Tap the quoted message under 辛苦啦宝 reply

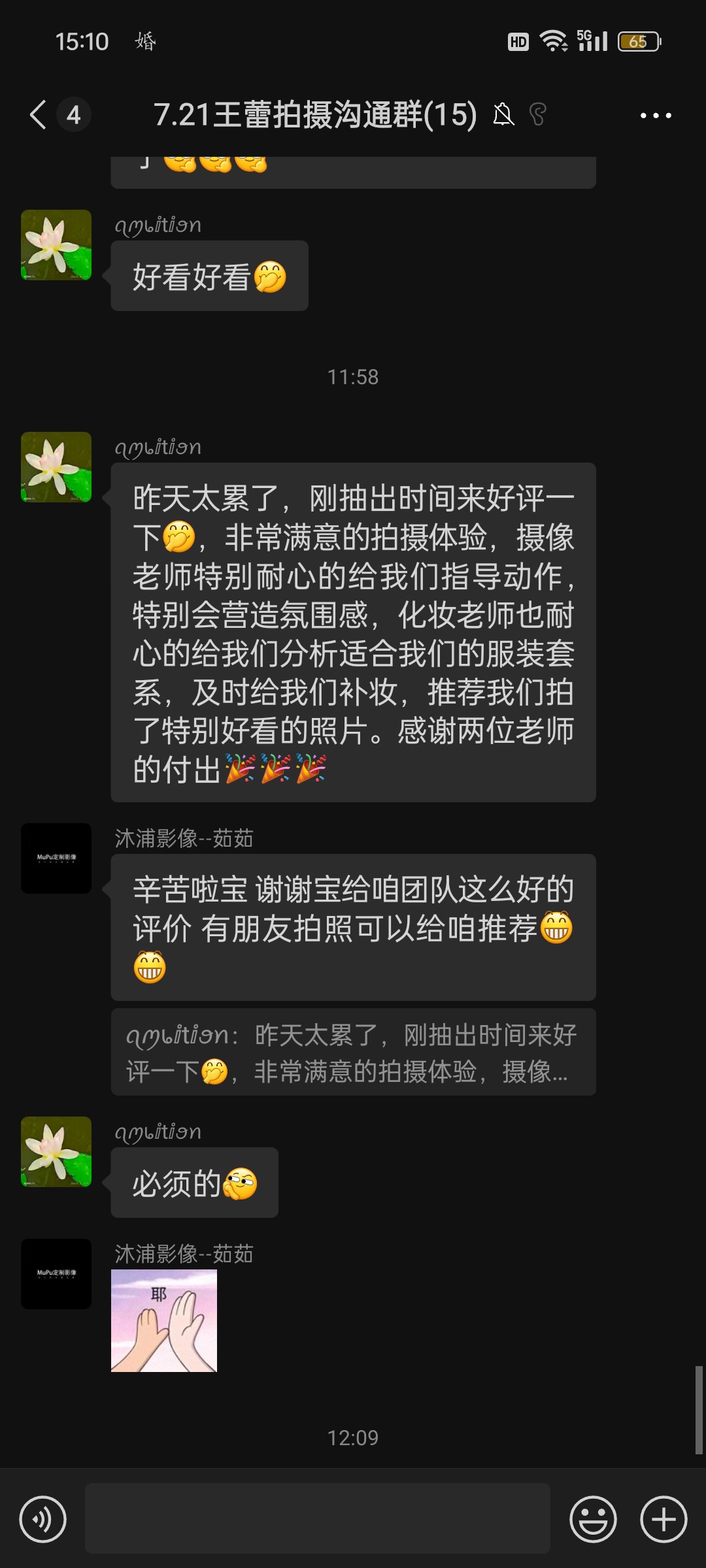click(353, 1052)
